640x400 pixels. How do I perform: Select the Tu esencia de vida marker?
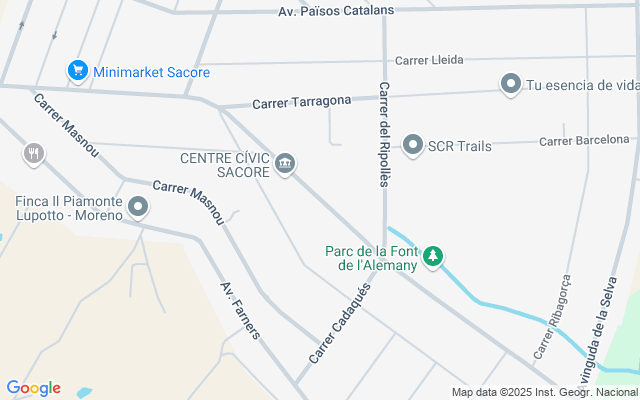click(511, 84)
